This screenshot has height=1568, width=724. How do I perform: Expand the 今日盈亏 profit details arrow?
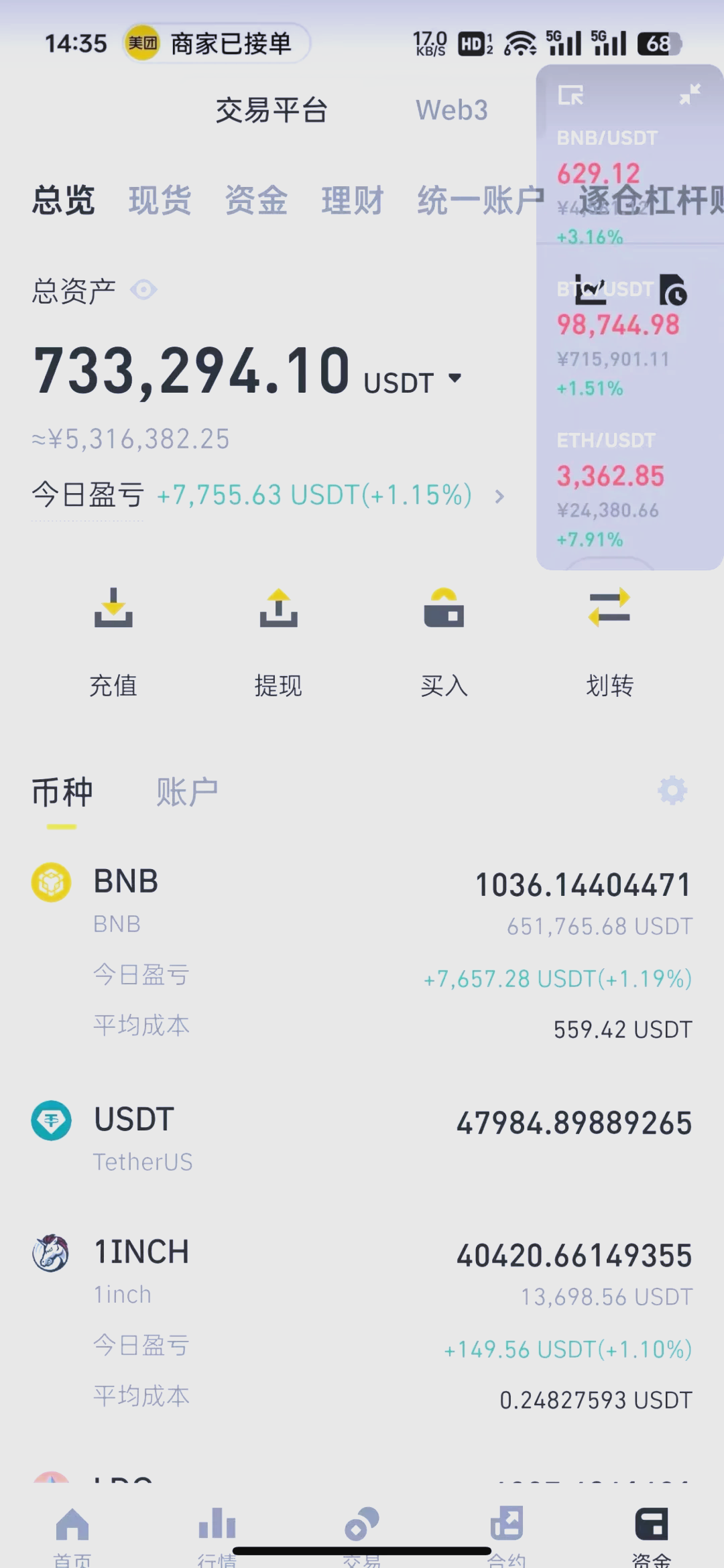499,496
